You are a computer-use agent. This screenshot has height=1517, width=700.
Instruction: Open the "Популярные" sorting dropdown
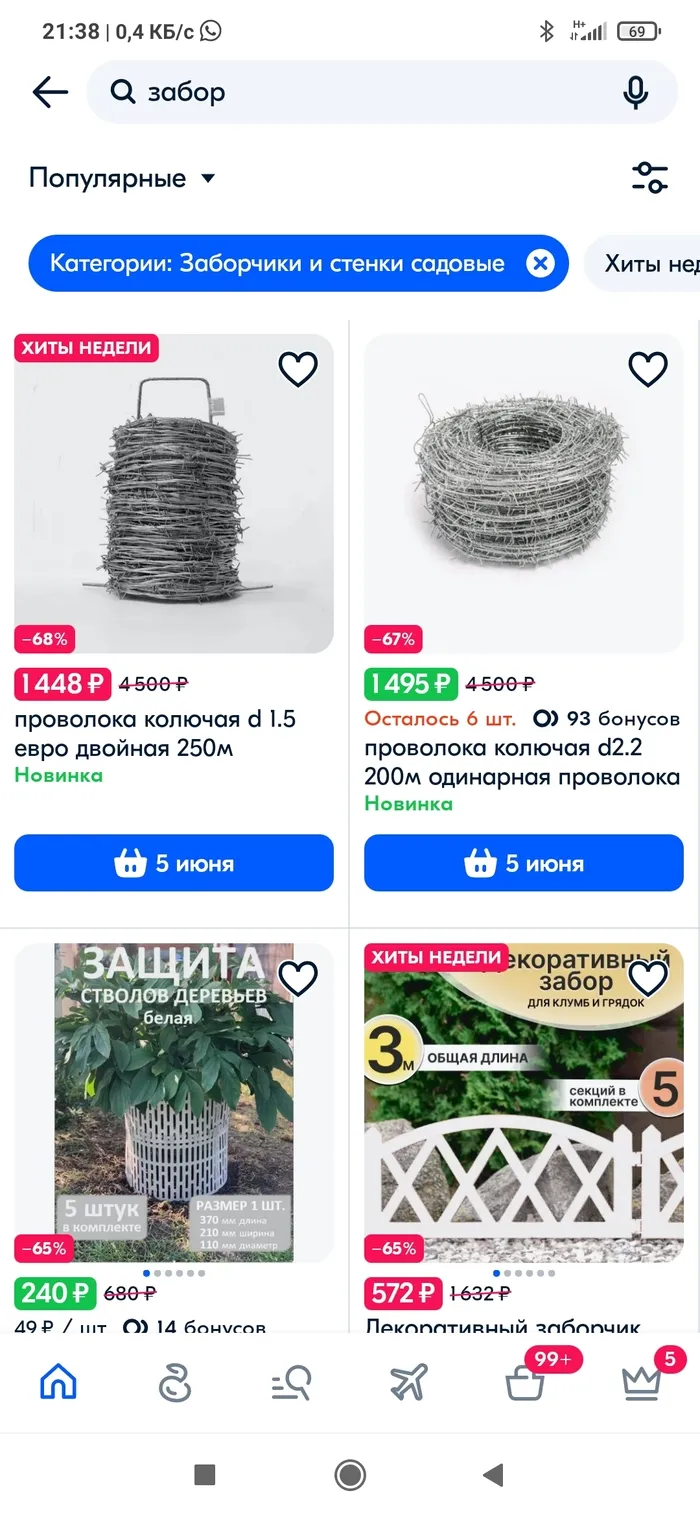(x=122, y=179)
